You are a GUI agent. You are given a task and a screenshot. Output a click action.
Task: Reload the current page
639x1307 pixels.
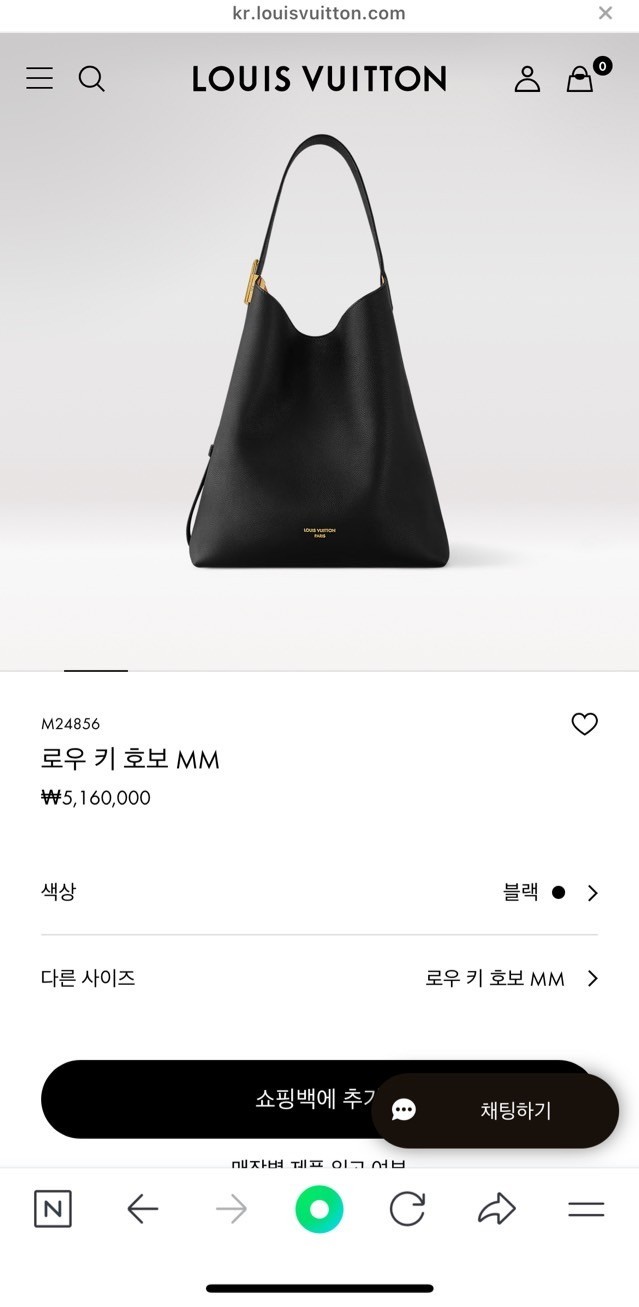pos(407,1210)
